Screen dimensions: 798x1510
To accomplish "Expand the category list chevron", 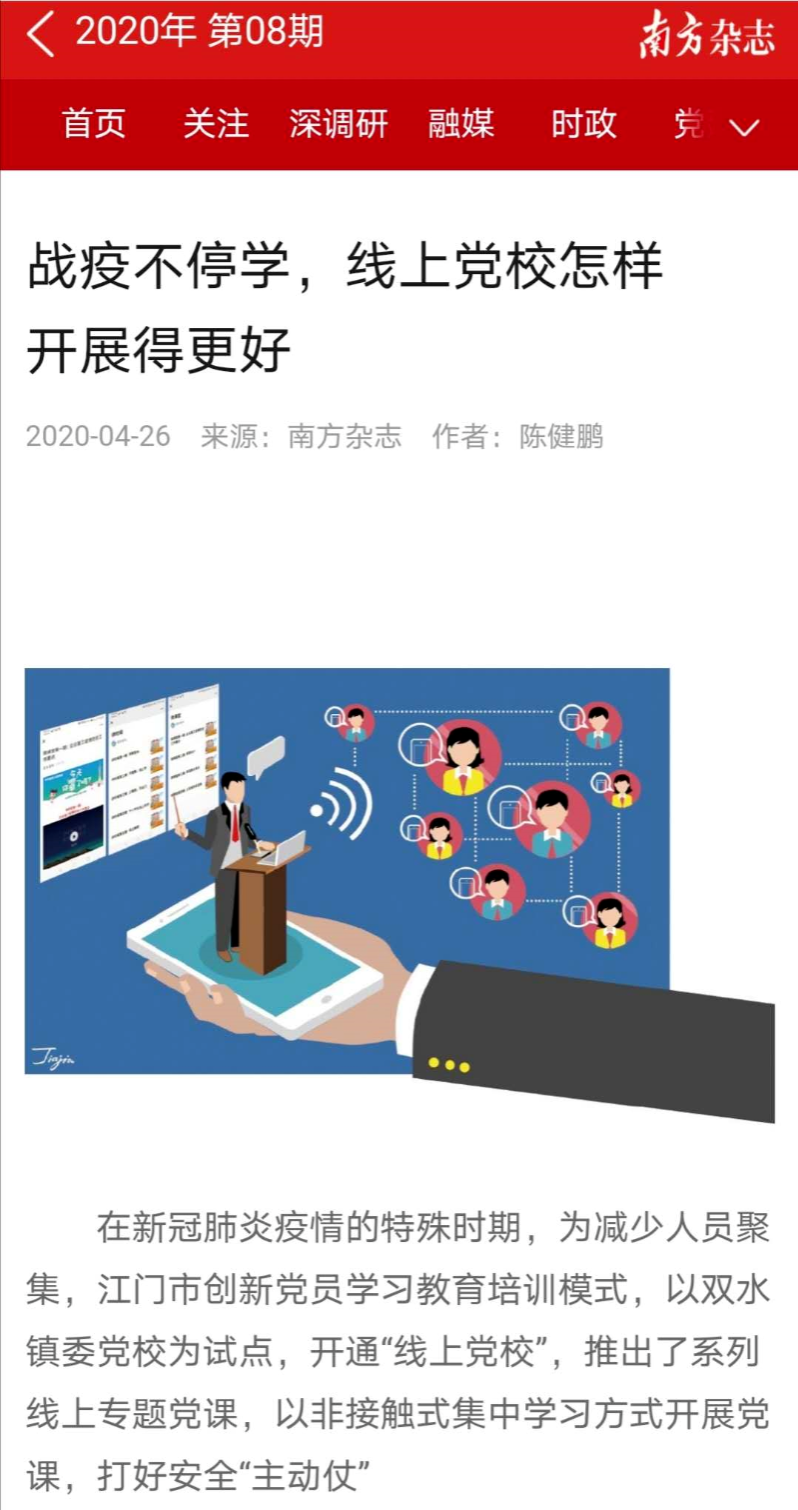I will point(745,127).
